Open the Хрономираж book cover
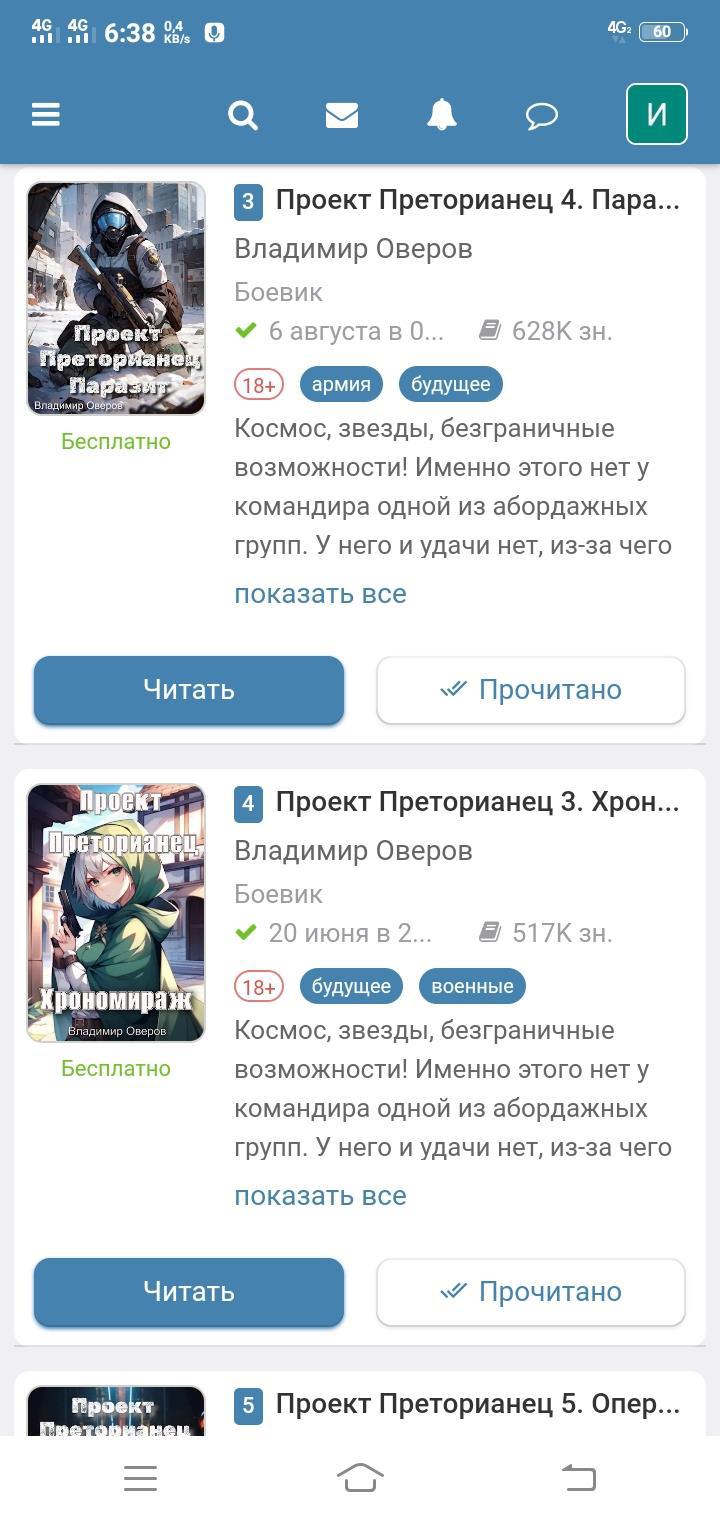Viewport: 720px width, 1520px height. coord(116,912)
